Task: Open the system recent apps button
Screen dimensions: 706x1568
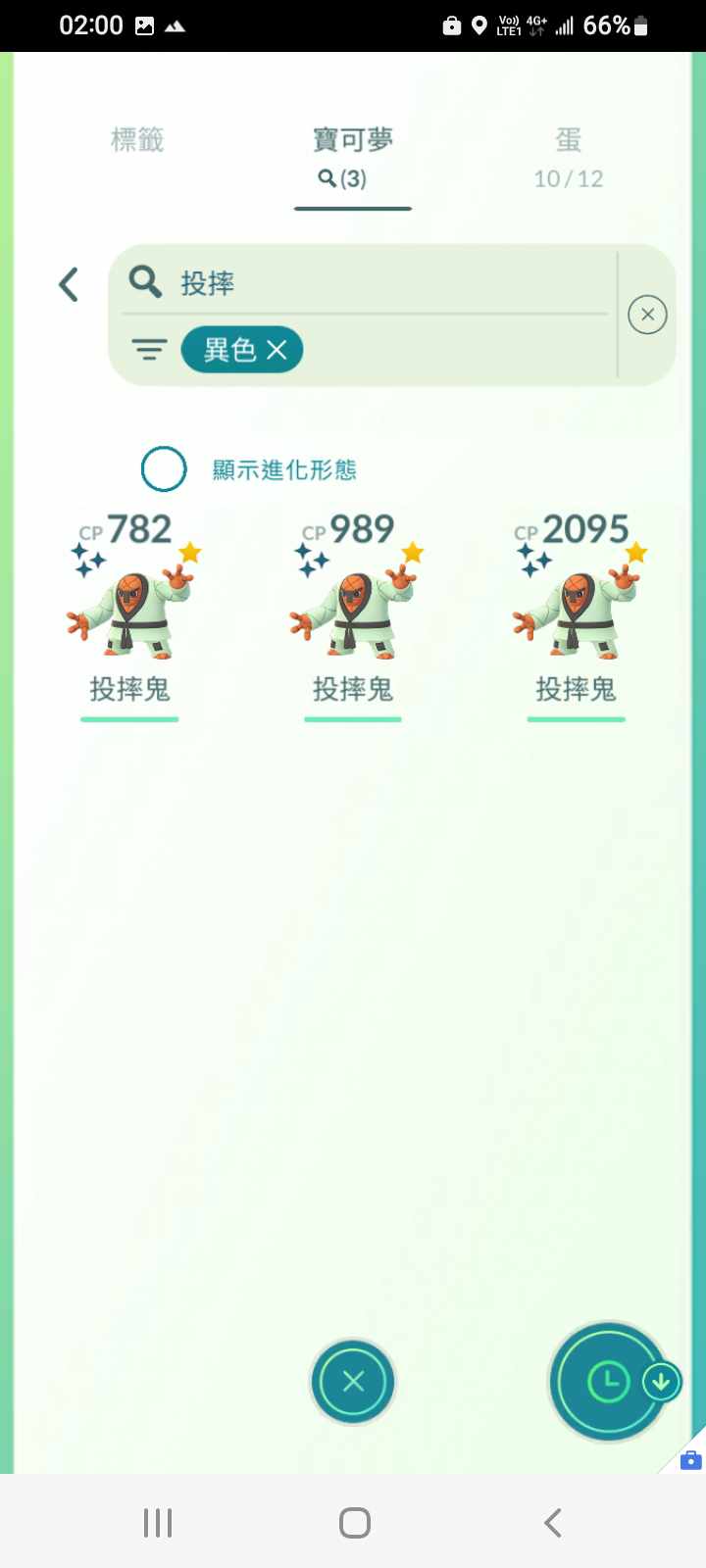Action: [158, 1523]
